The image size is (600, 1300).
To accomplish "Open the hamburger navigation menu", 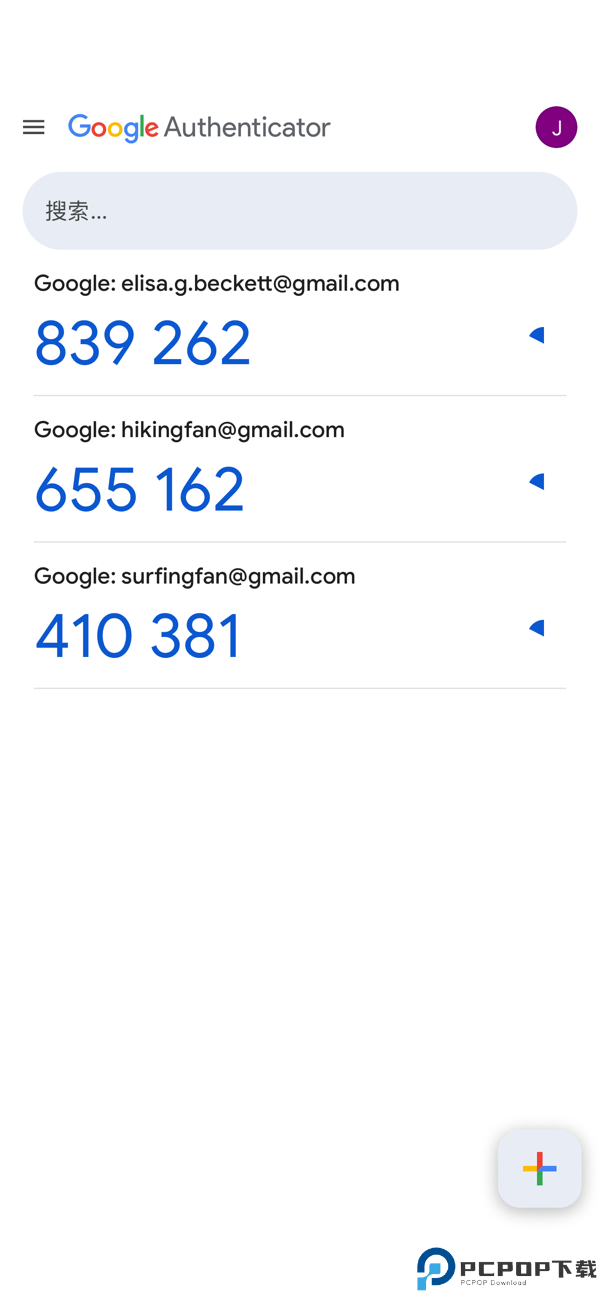I will pos(34,127).
